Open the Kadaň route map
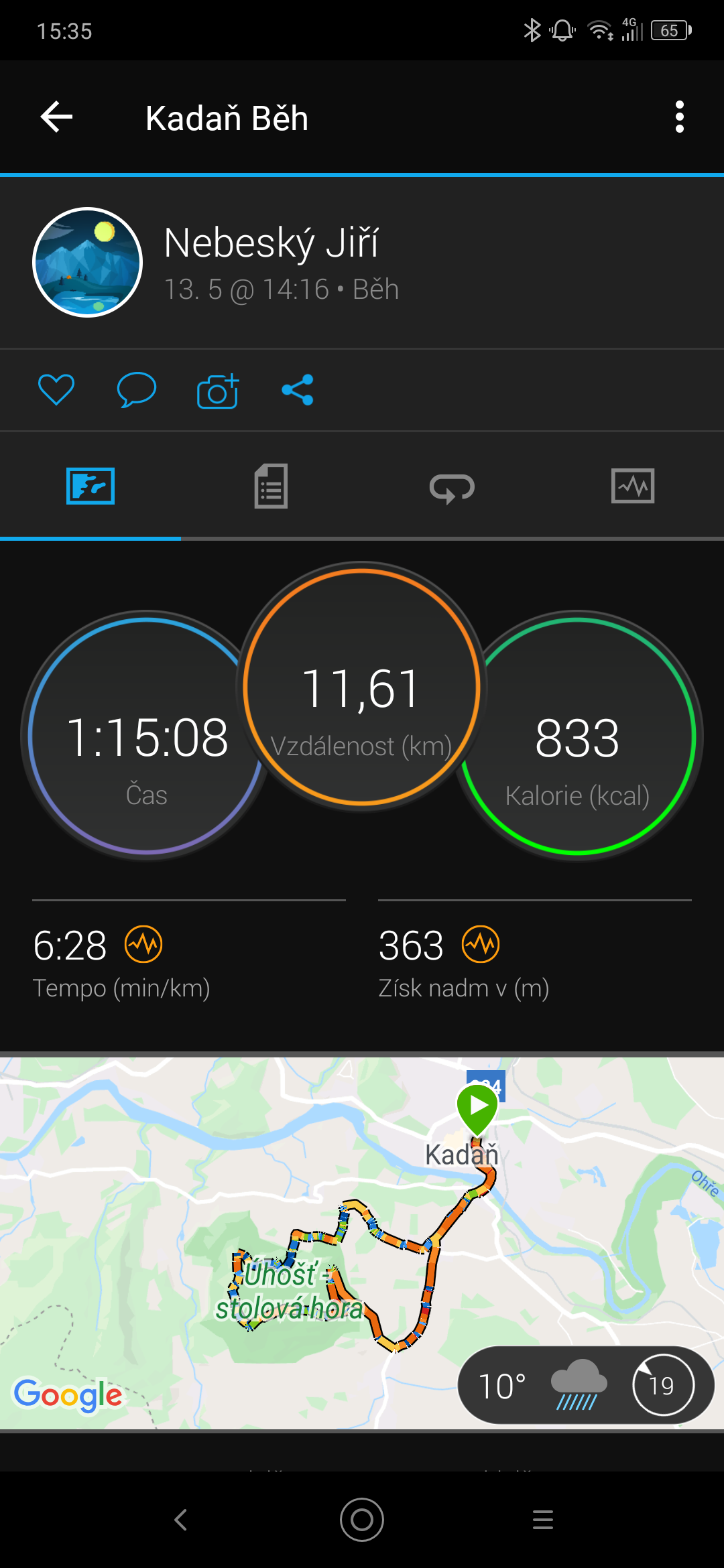 362,1243
